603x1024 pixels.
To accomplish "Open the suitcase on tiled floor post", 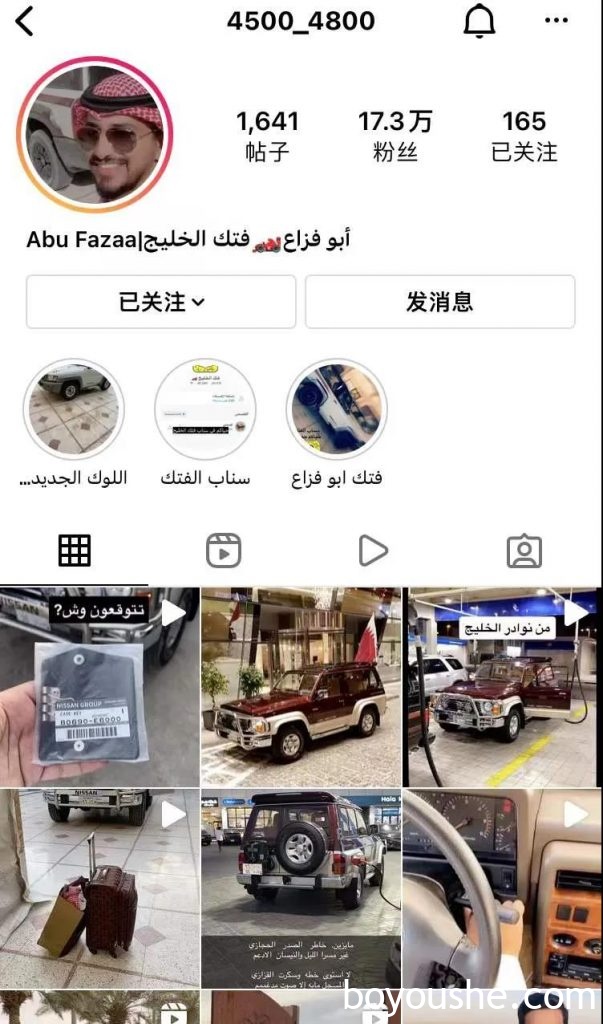I will [x=98, y=888].
